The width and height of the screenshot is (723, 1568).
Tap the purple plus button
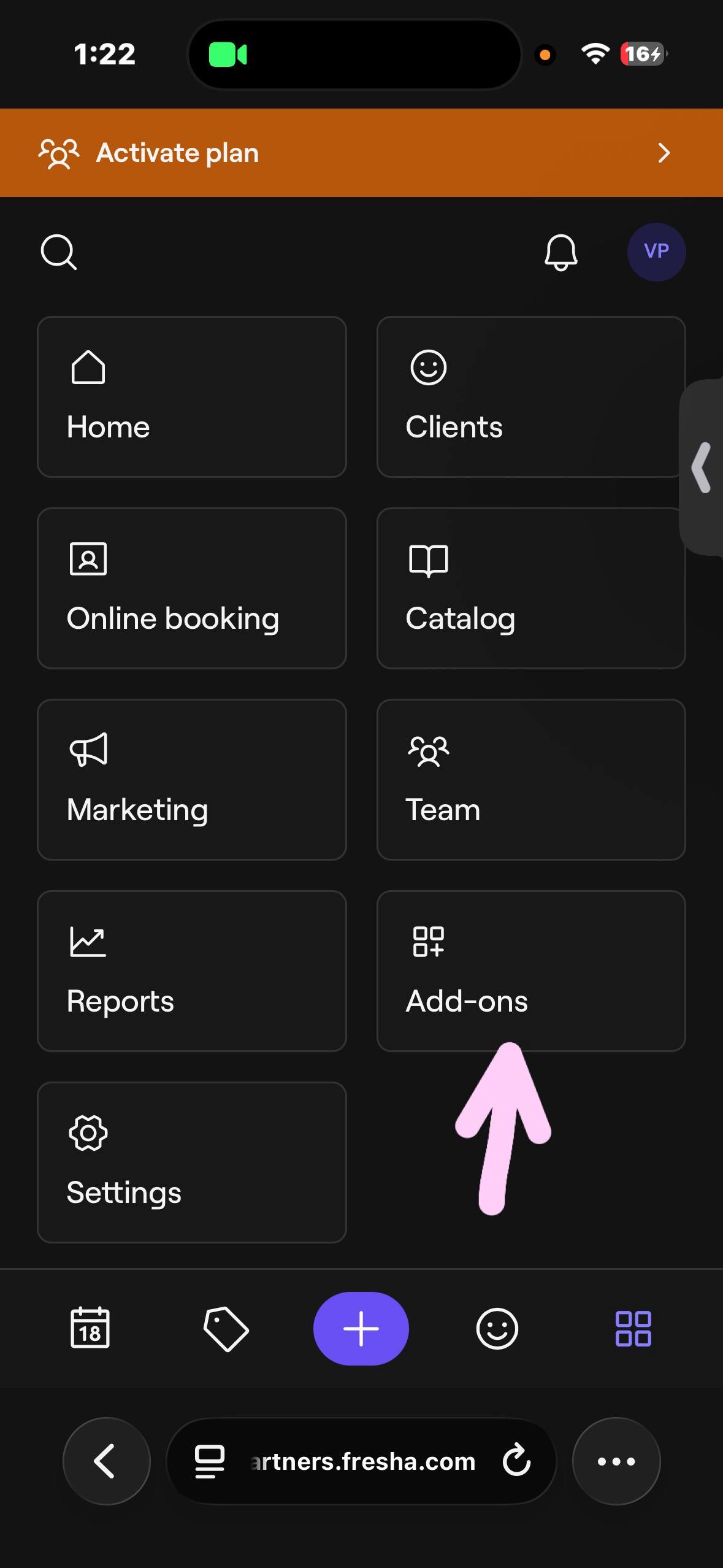(x=361, y=1329)
